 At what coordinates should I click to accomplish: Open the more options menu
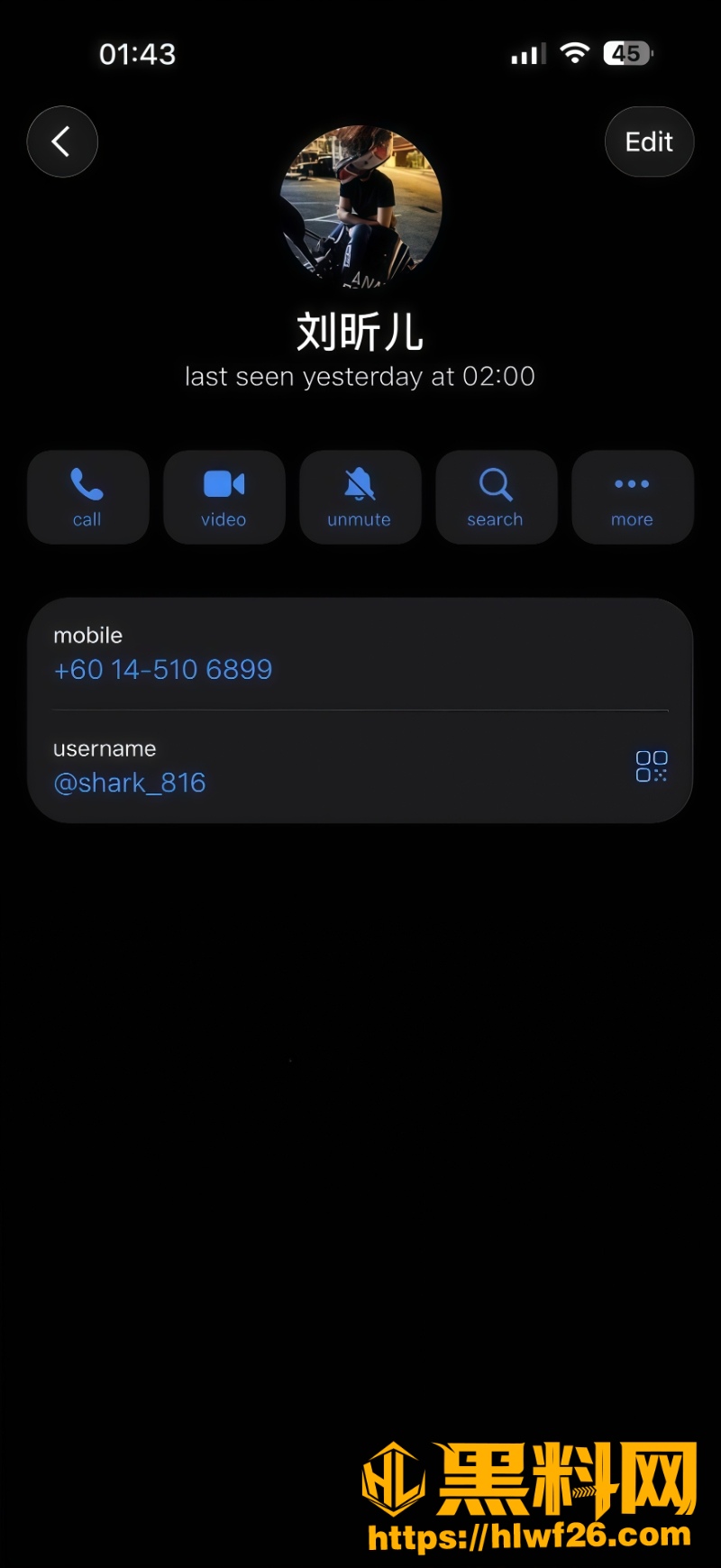click(633, 497)
